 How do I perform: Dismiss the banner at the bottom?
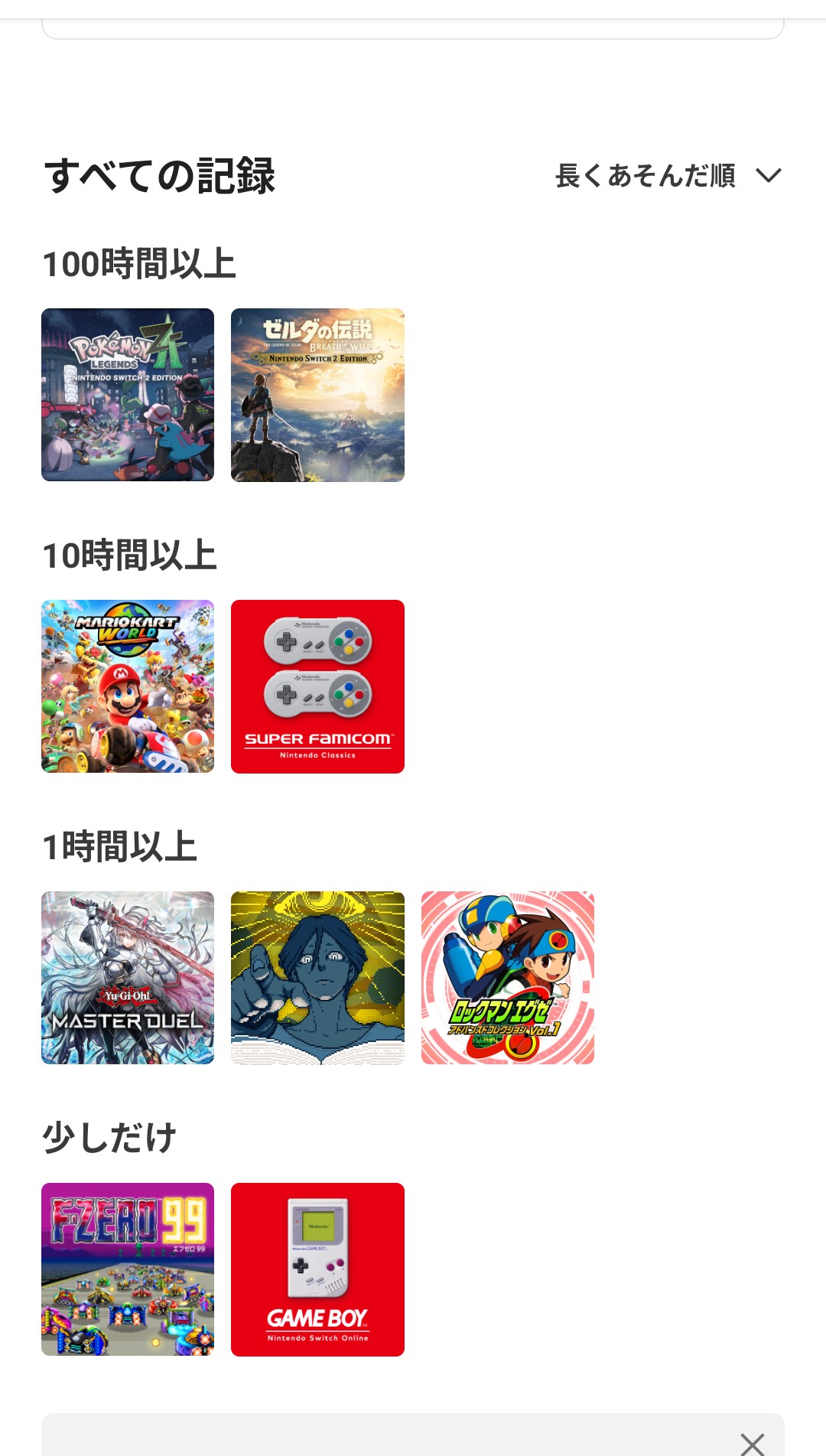753,1443
